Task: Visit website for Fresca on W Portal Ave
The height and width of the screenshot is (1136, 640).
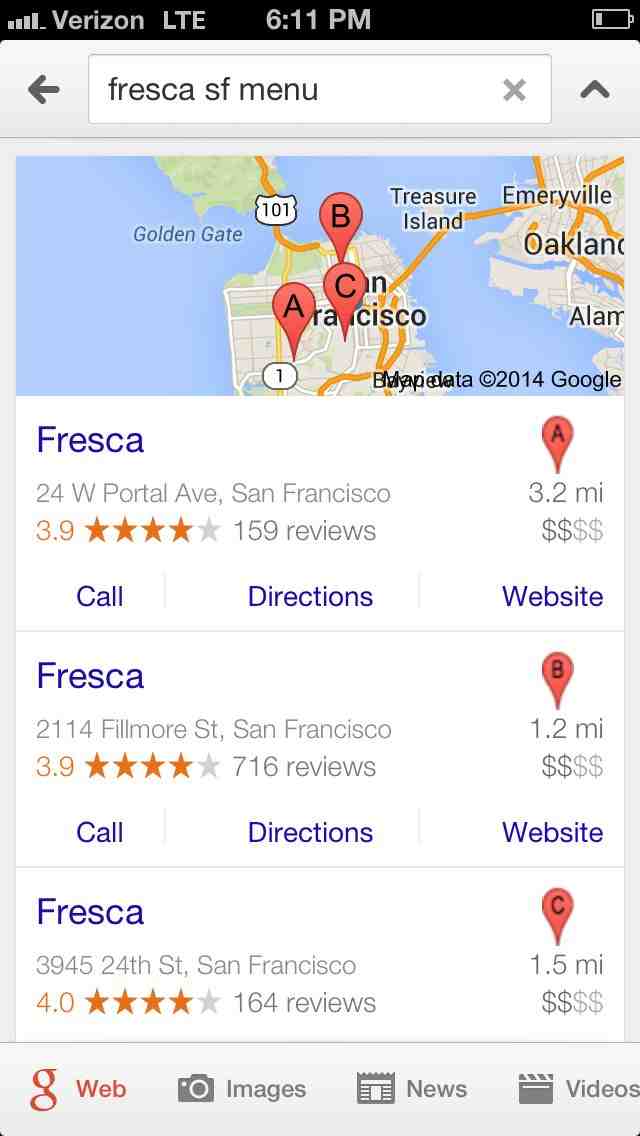Action: point(552,597)
